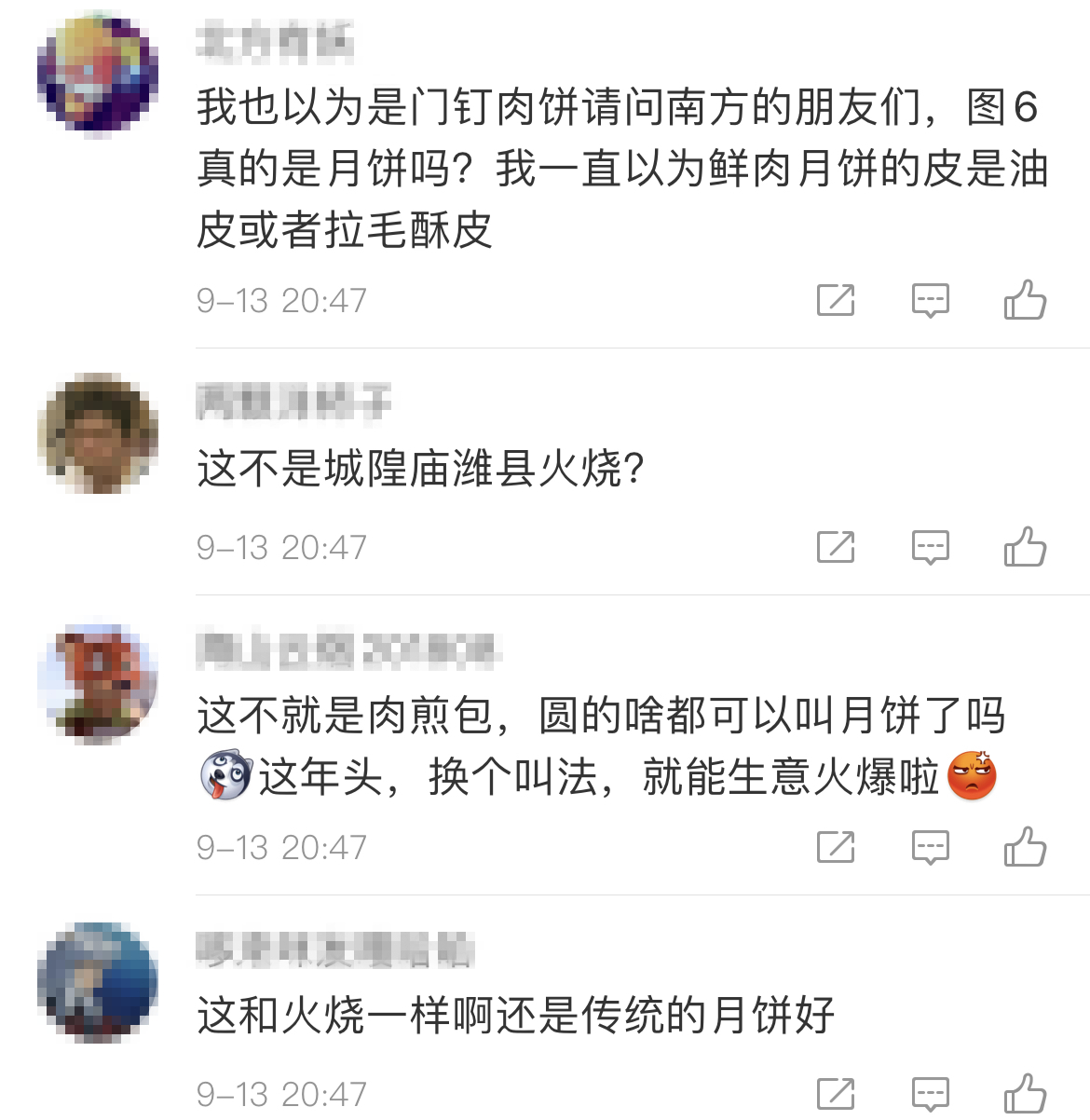This screenshot has height=1120, width=1090.
Task: Click the 9-13 20:47 timestamp on first comment
Action: tap(281, 300)
